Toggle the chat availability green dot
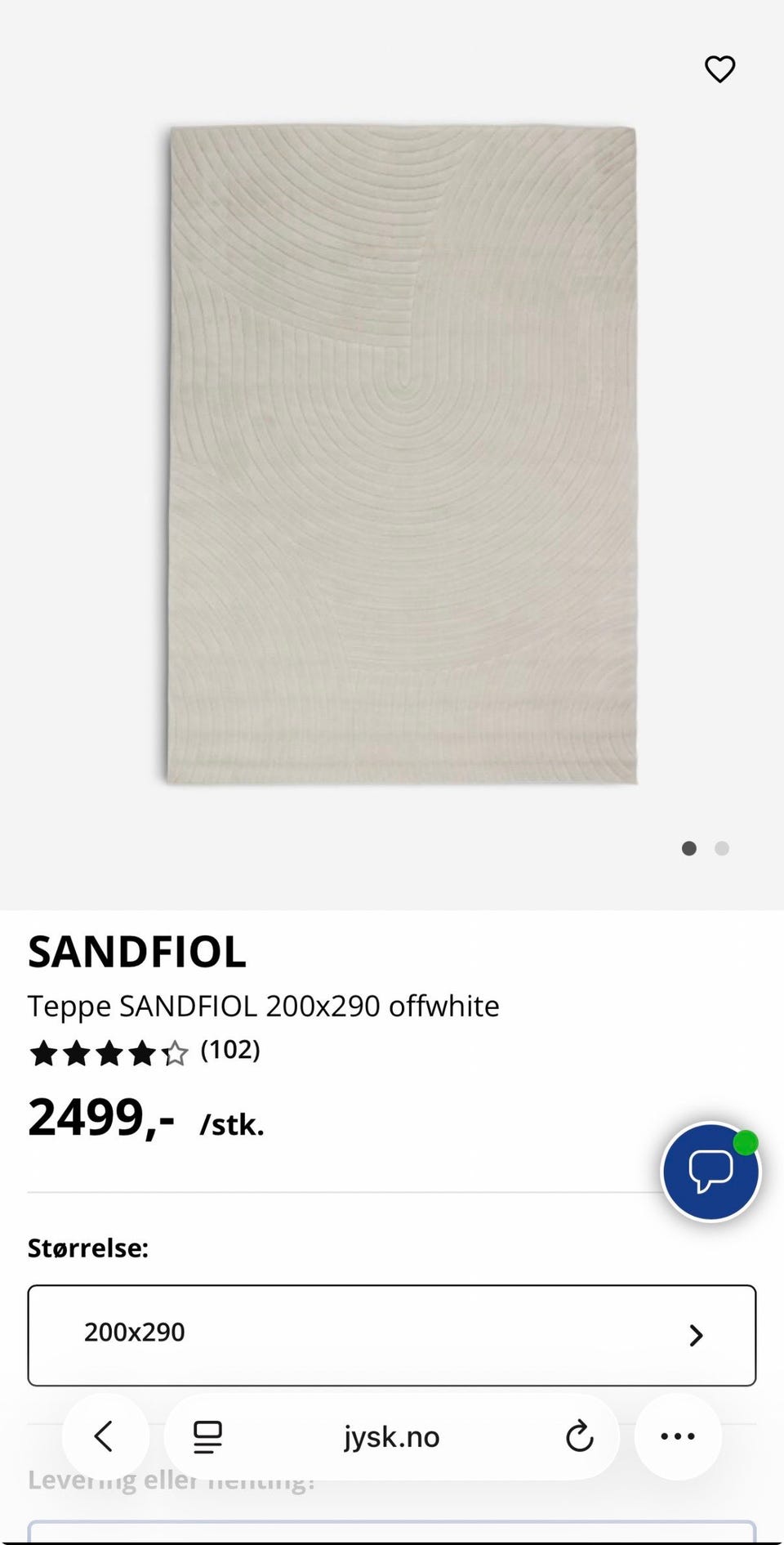Image resolution: width=784 pixels, height=1545 pixels. pyautogui.click(x=746, y=1144)
